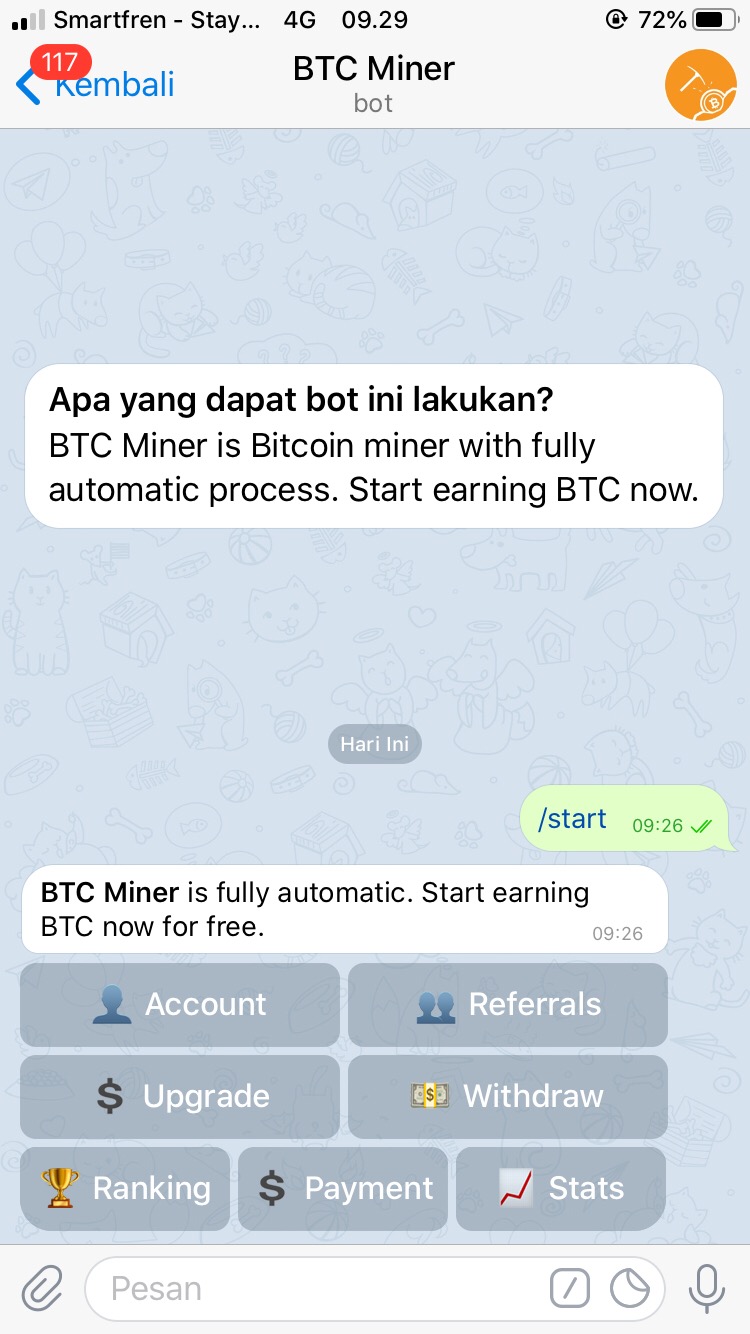Open the BTC Miner bot avatar
The image size is (750, 1334).
pyautogui.click(x=700, y=84)
